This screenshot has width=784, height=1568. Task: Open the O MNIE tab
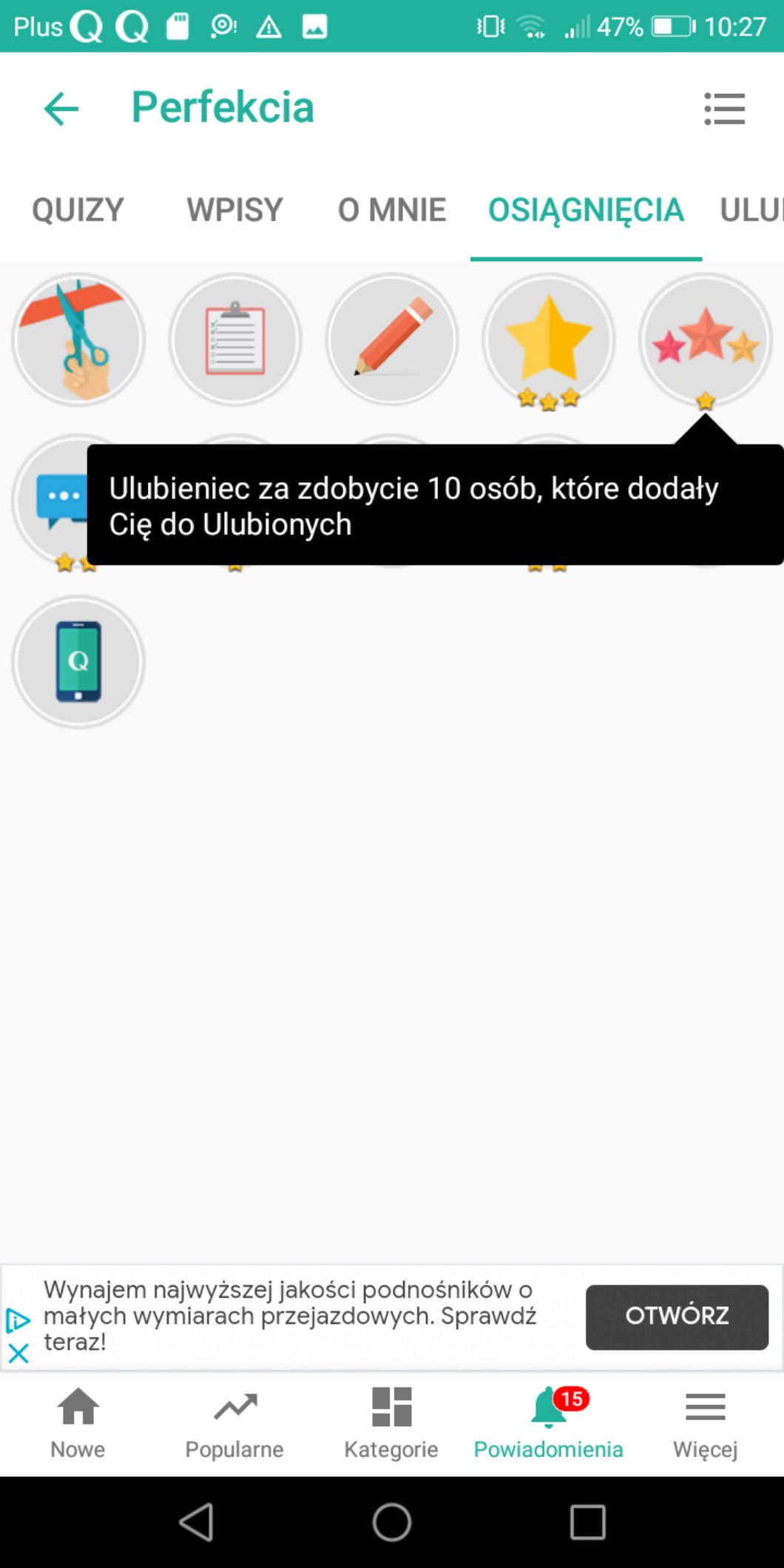[x=391, y=210]
